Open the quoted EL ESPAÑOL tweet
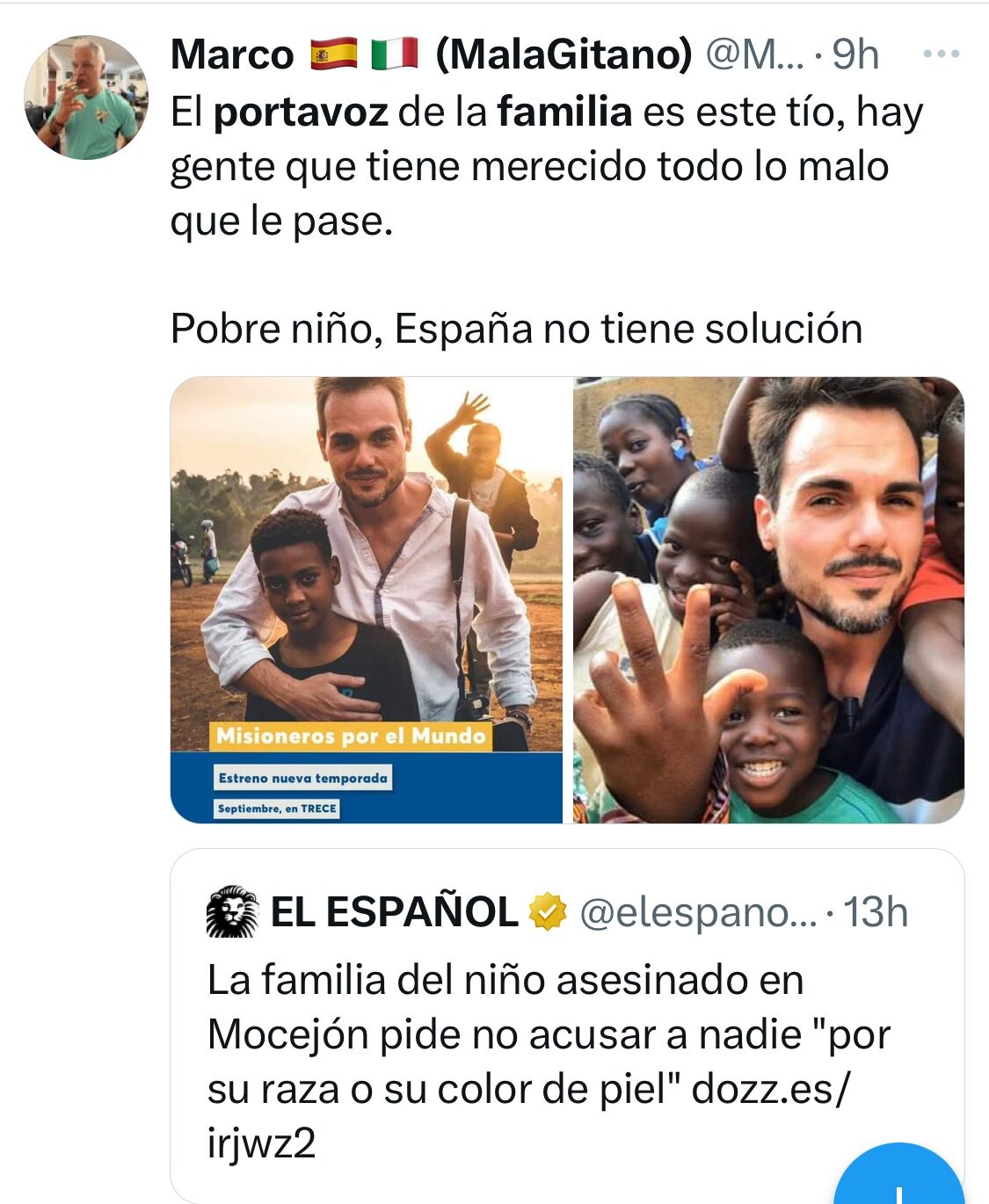The height and width of the screenshot is (1204, 989). pos(567,1025)
